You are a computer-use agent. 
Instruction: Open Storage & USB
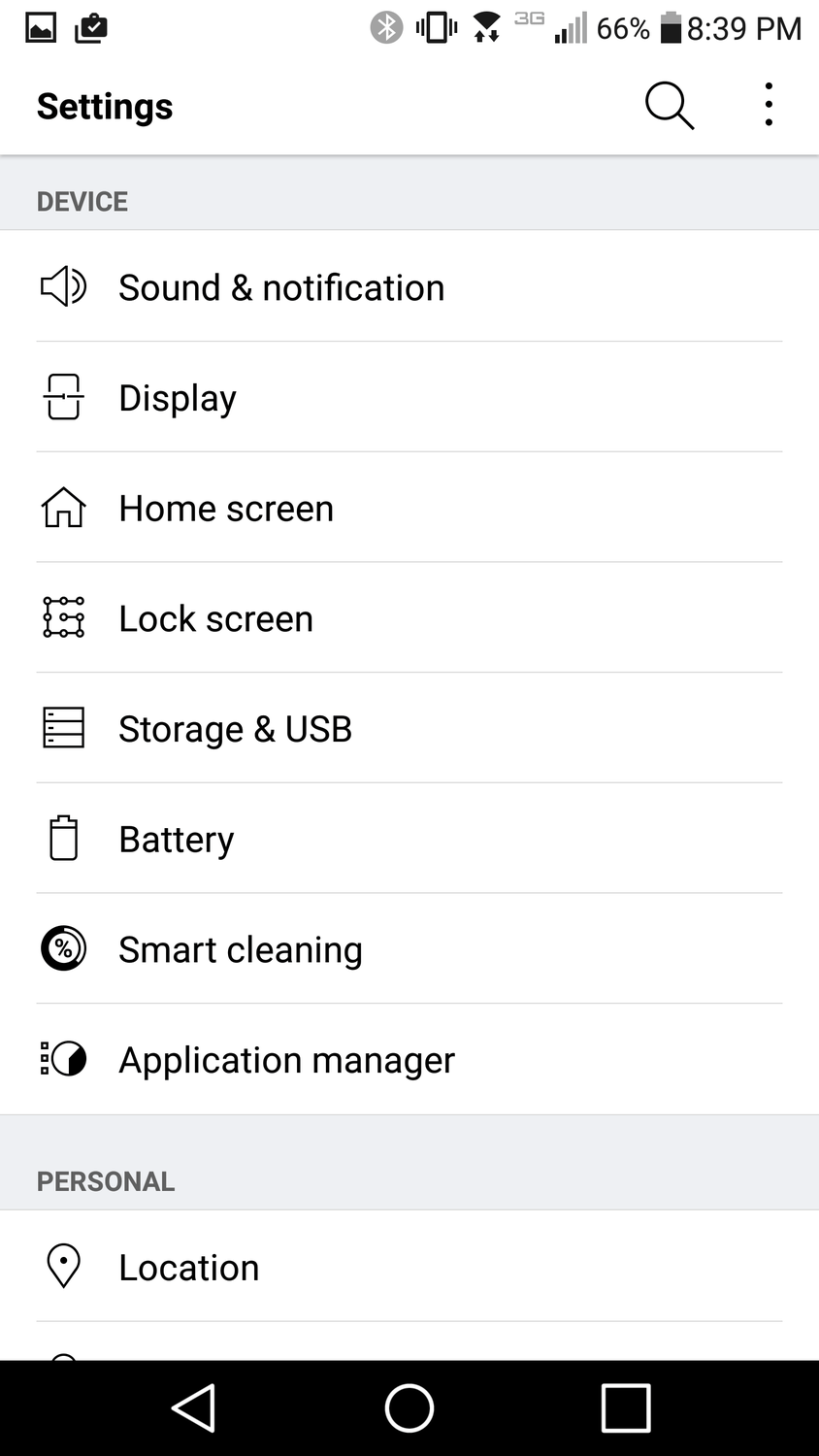(x=409, y=728)
